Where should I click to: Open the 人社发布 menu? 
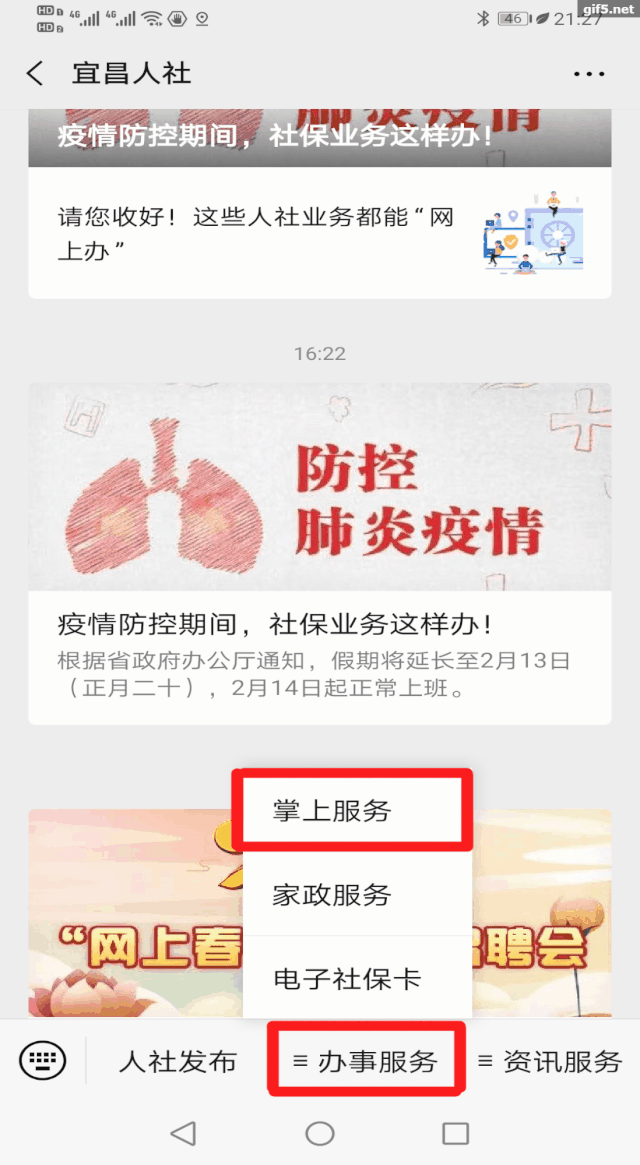(178, 1062)
